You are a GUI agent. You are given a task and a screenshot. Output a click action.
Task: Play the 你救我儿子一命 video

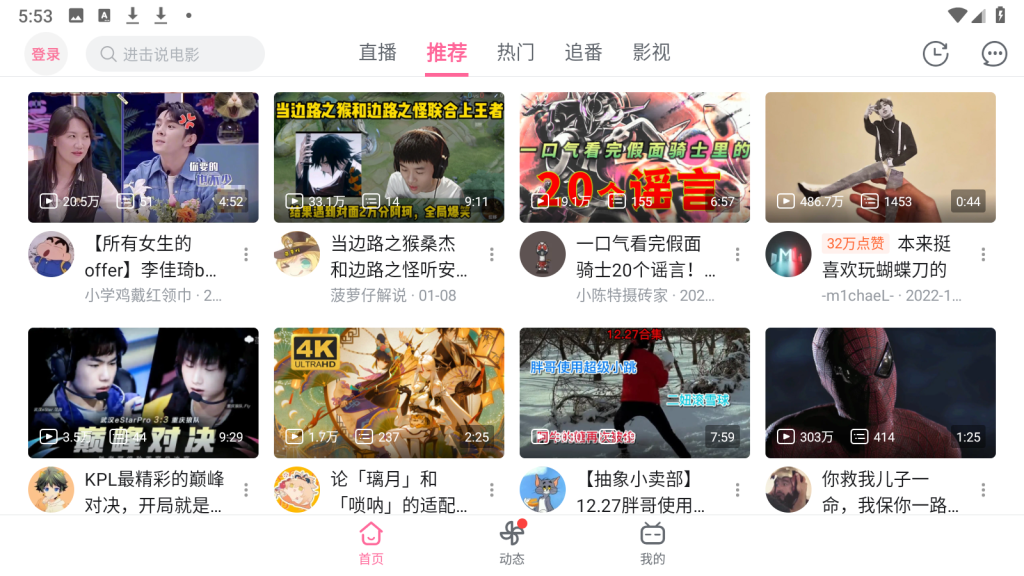(x=880, y=393)
